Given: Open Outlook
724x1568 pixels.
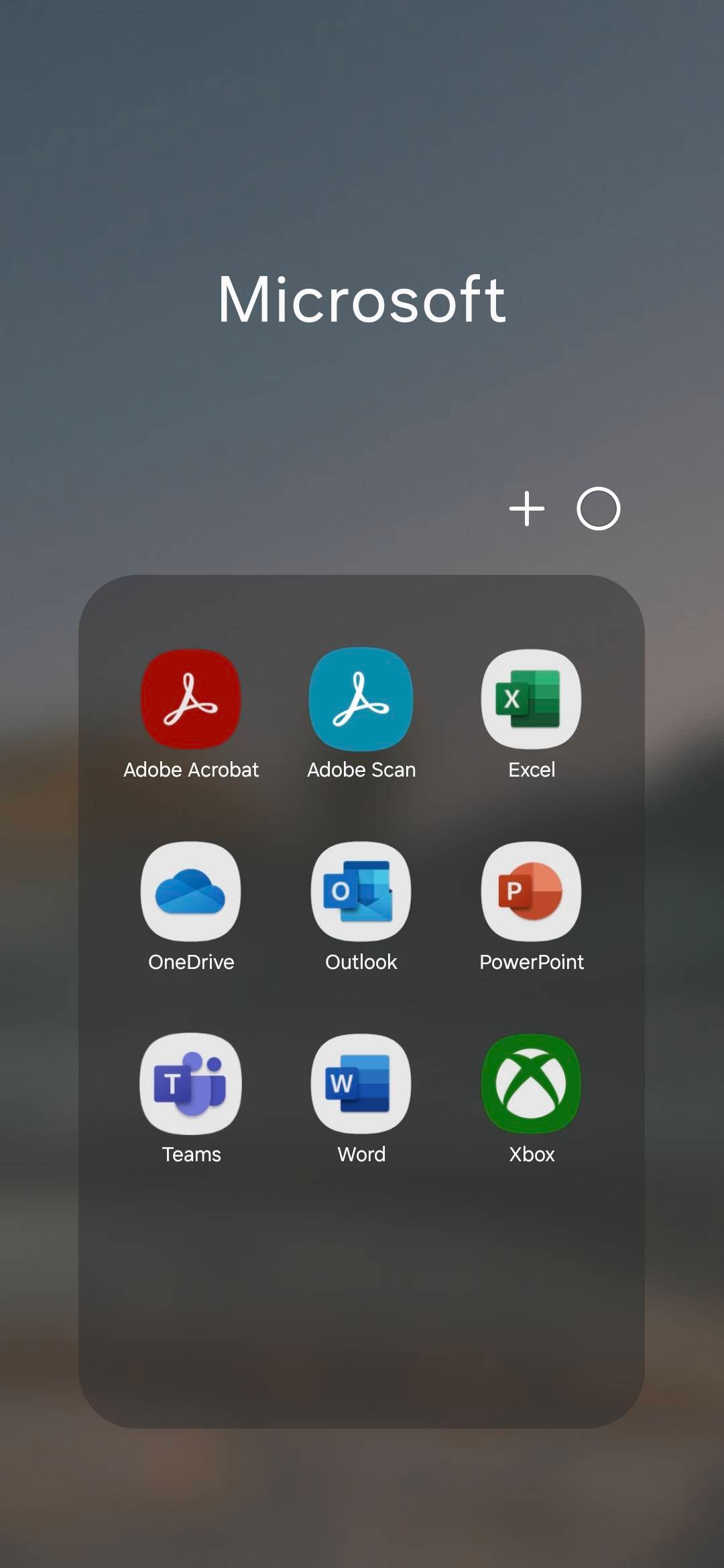Looking at the screenshot, I should (x=361, y=891).
